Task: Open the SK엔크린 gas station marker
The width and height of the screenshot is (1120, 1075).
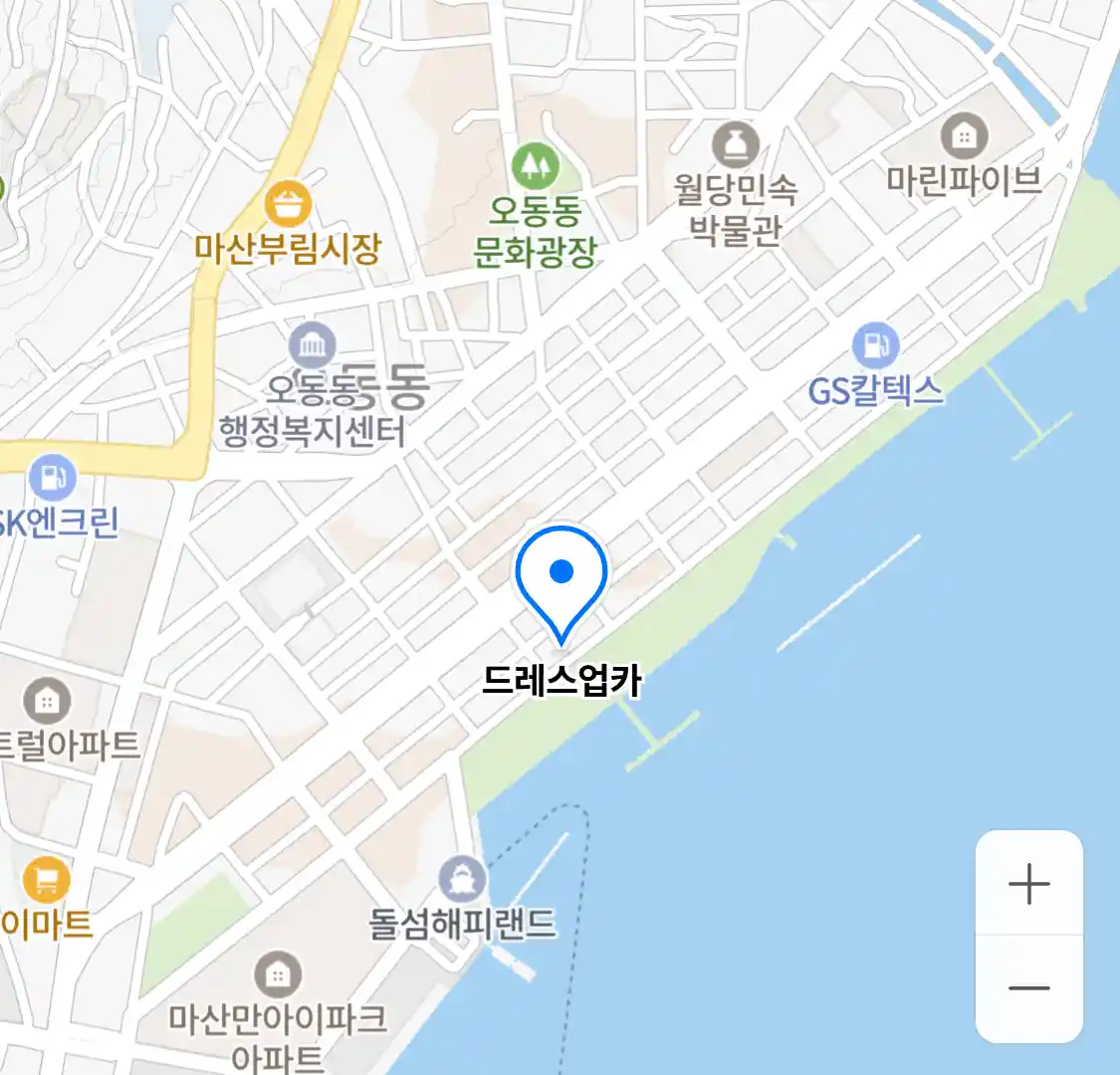Action: pos(51,479)
